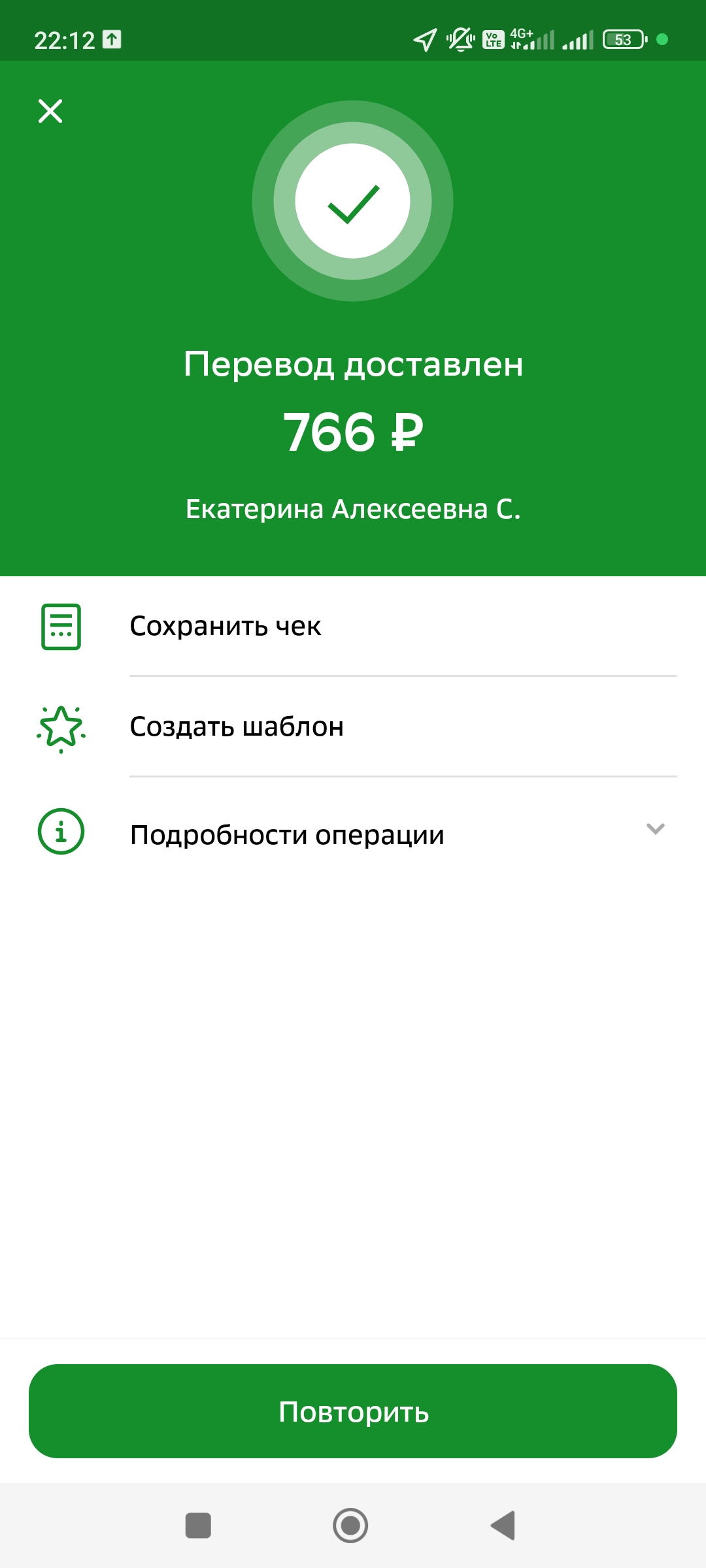Go back with the system back button
This screenshot has height=1568, width=706.
tap(503, 1526)
